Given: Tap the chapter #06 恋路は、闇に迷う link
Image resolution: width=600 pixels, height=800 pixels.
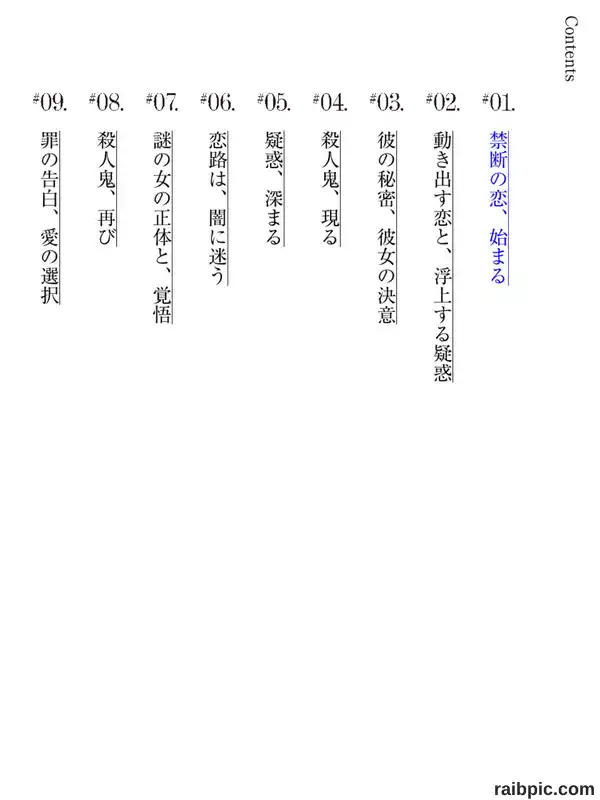Looking at the screenshot, I should pos(218,208).
